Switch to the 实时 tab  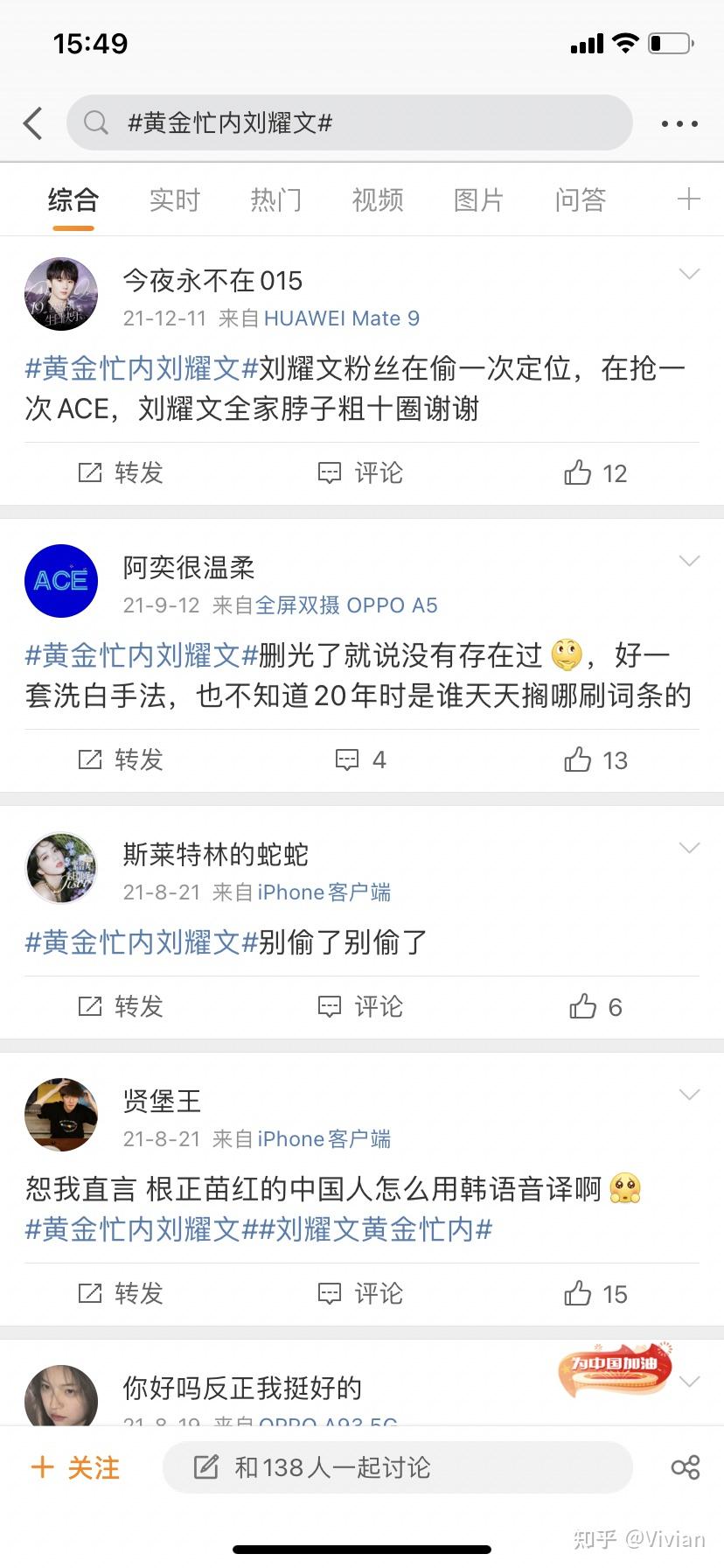click(174, 200)
